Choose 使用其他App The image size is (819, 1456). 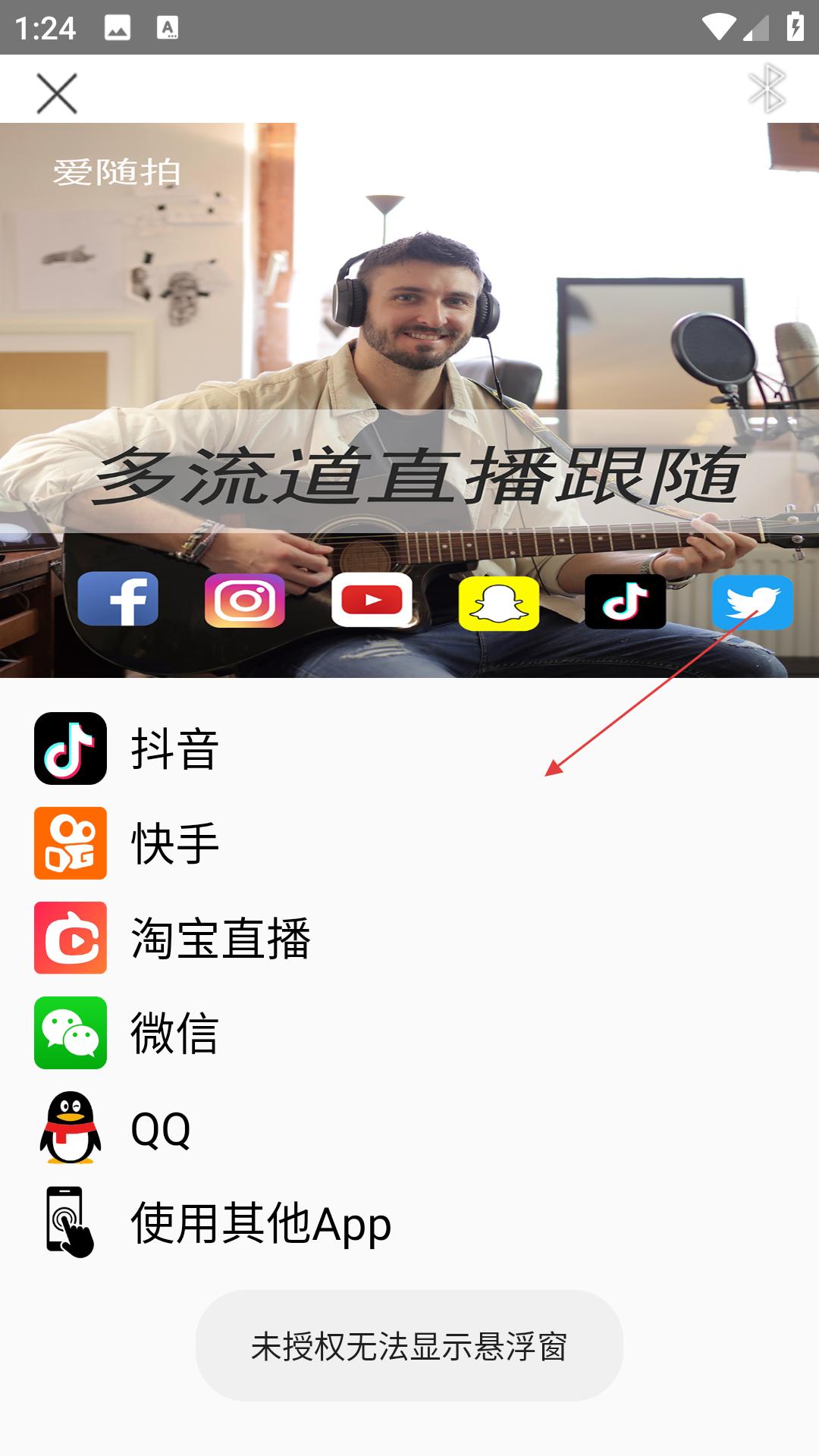409,1222
